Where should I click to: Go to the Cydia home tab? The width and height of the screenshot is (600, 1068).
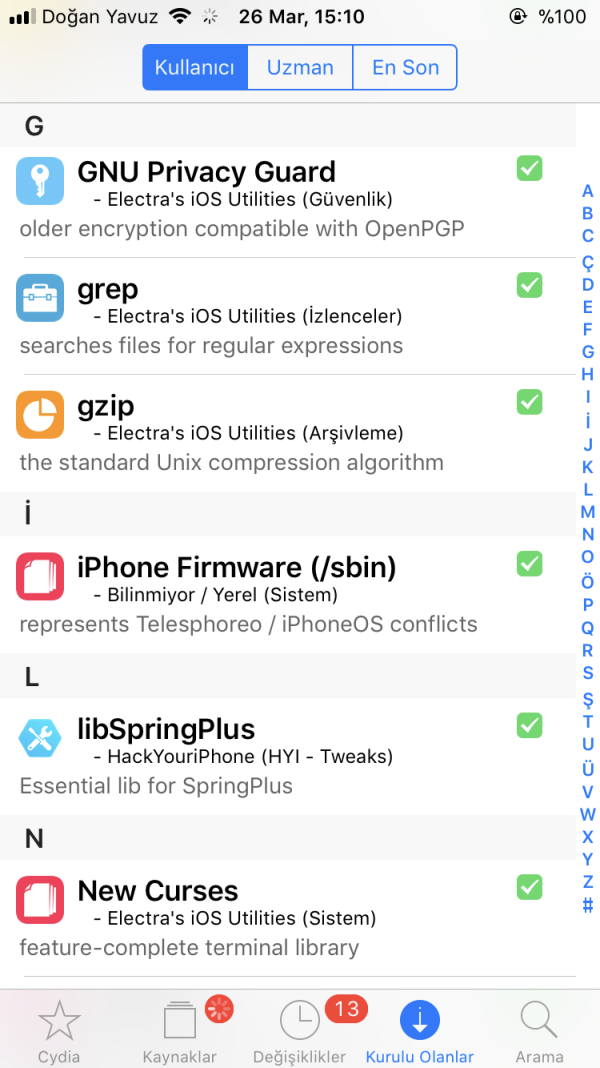(x=59, y=1030)
